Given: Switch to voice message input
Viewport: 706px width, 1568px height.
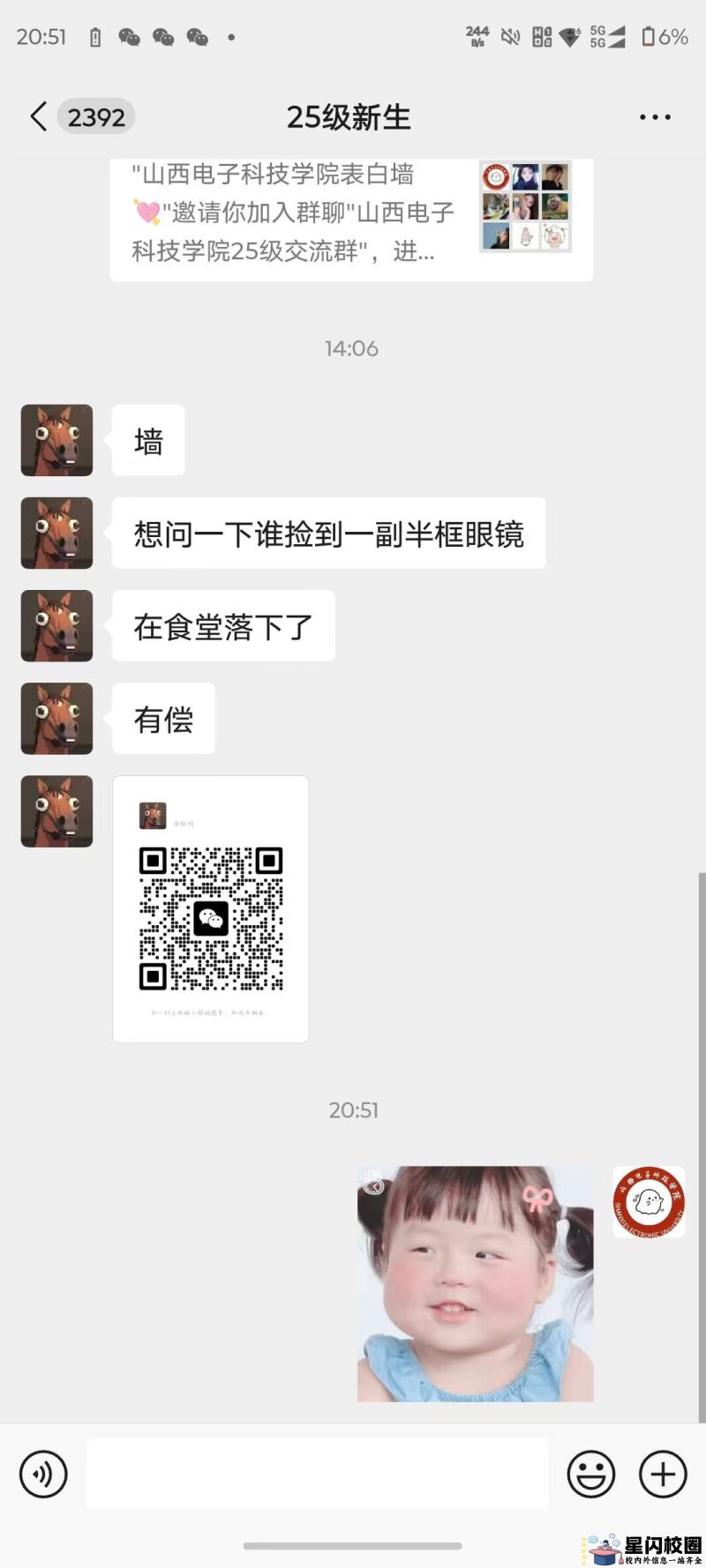Looking at the screenshot, I should point(43,1474).
